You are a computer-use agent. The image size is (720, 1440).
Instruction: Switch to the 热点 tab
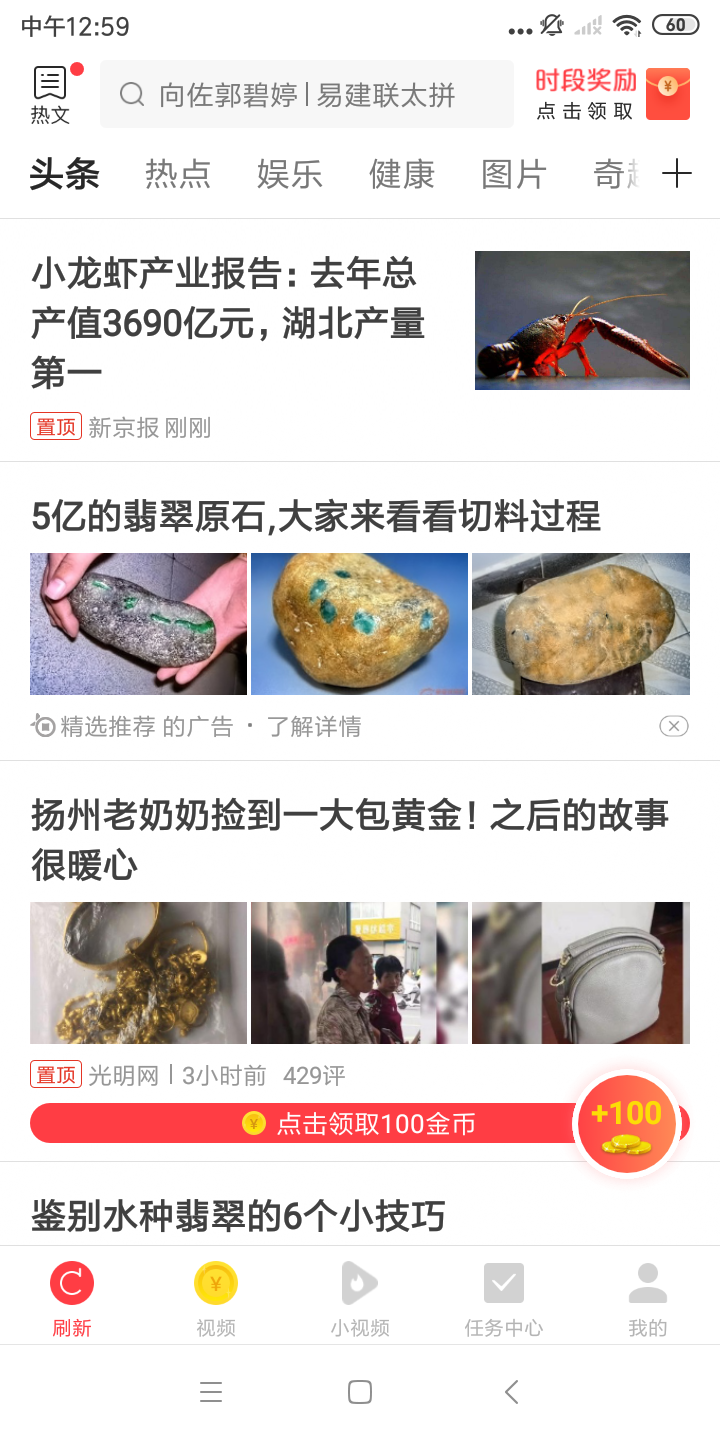point(178,174)
